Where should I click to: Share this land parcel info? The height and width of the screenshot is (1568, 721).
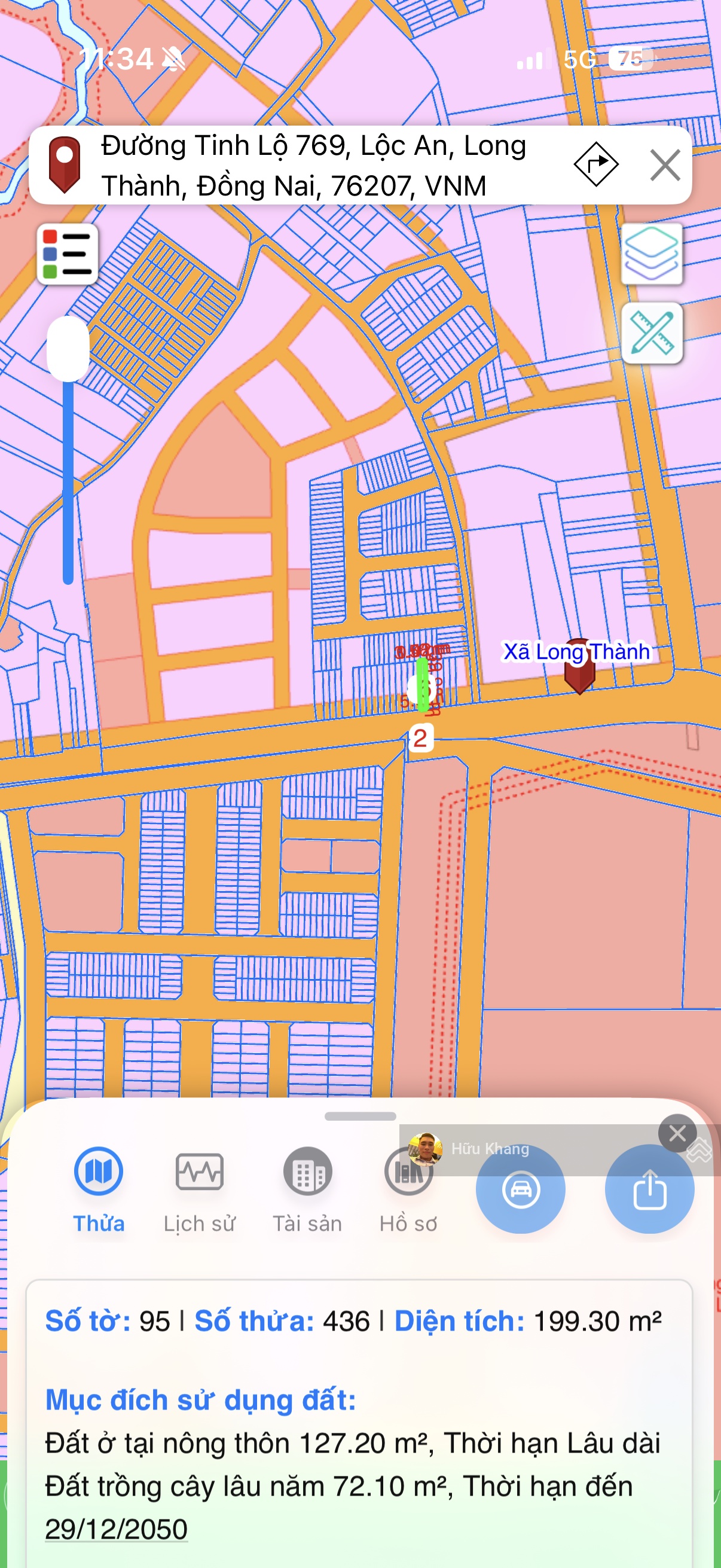[x=649, y=1189]
